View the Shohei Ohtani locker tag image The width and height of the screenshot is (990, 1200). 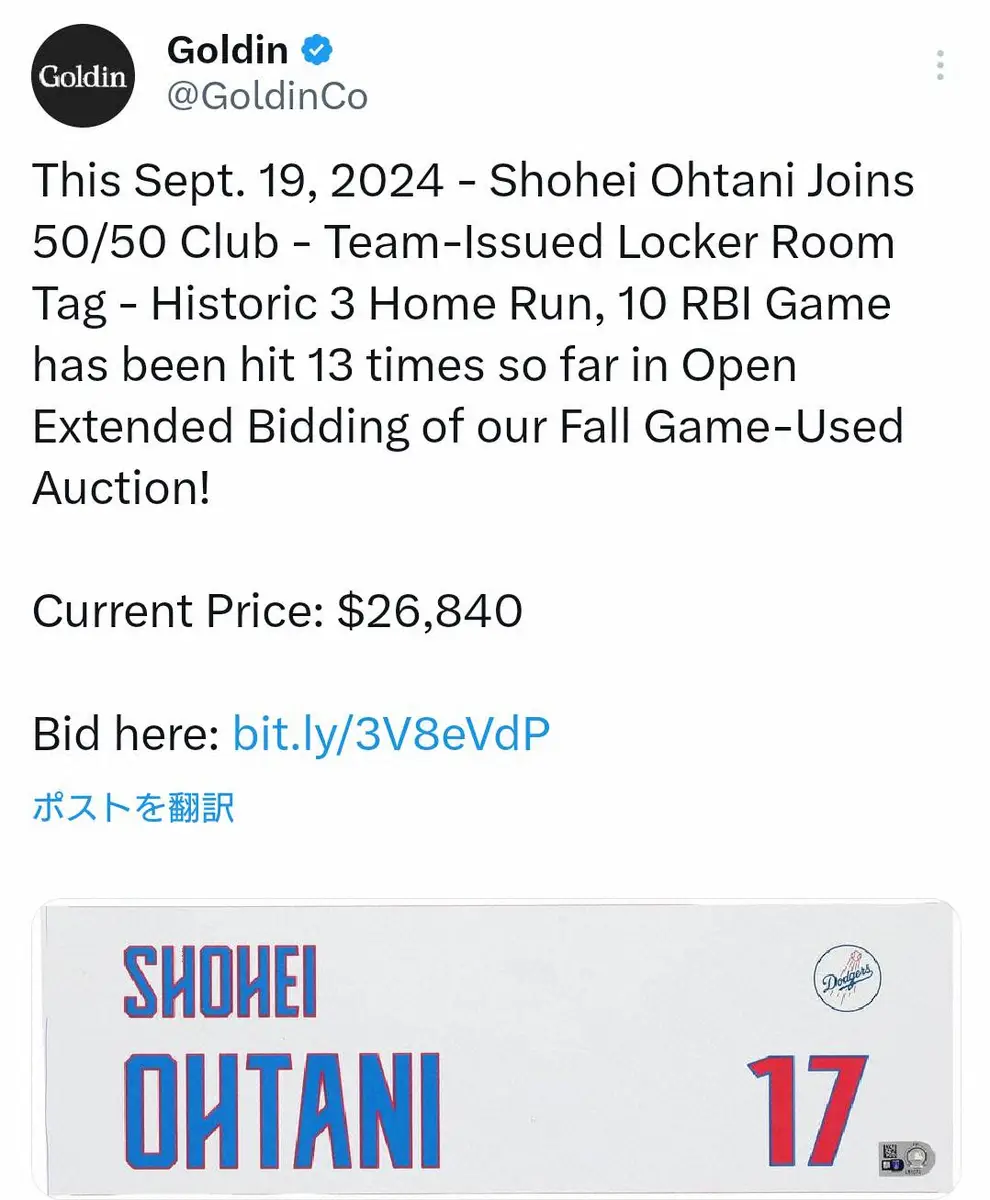point(495,1050)
